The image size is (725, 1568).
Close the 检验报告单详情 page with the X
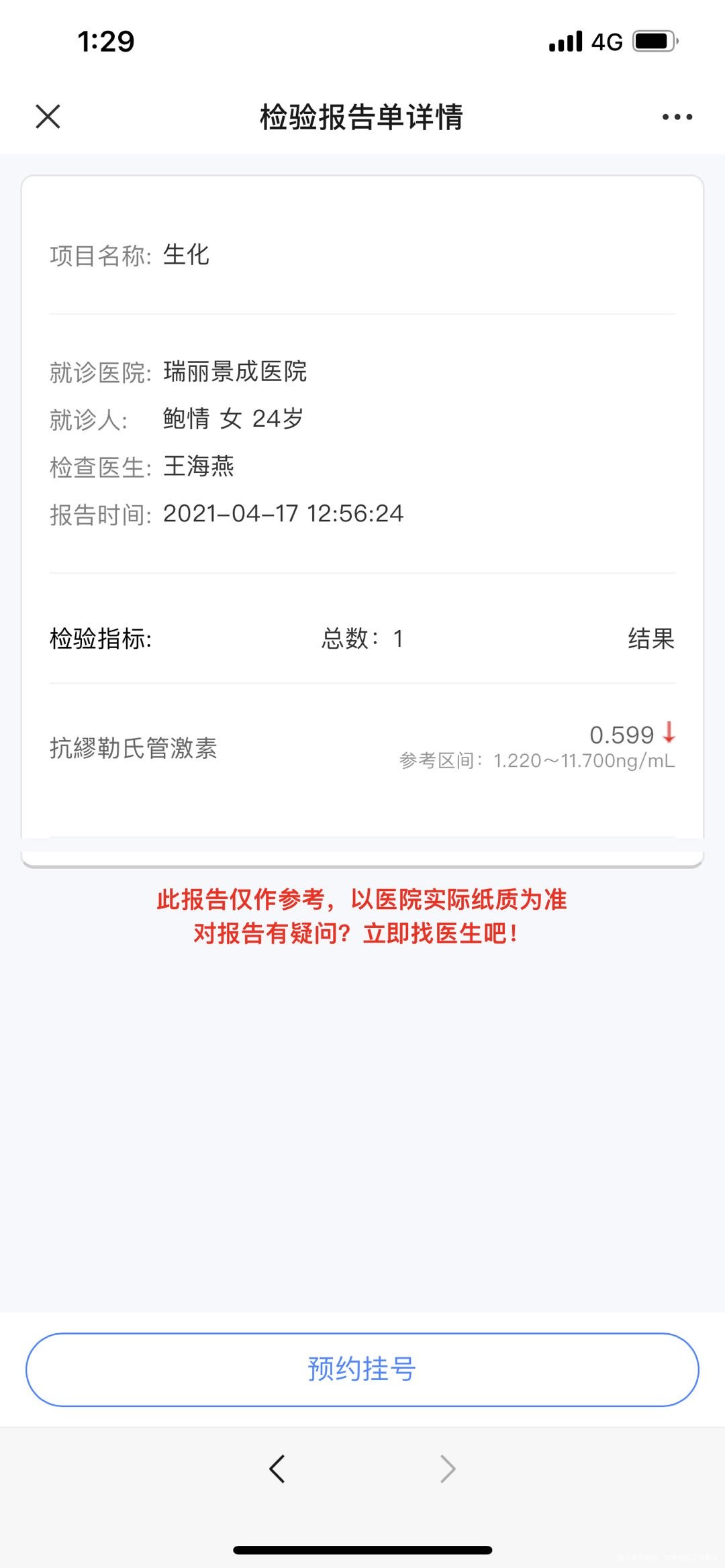(x=48, y=115)
